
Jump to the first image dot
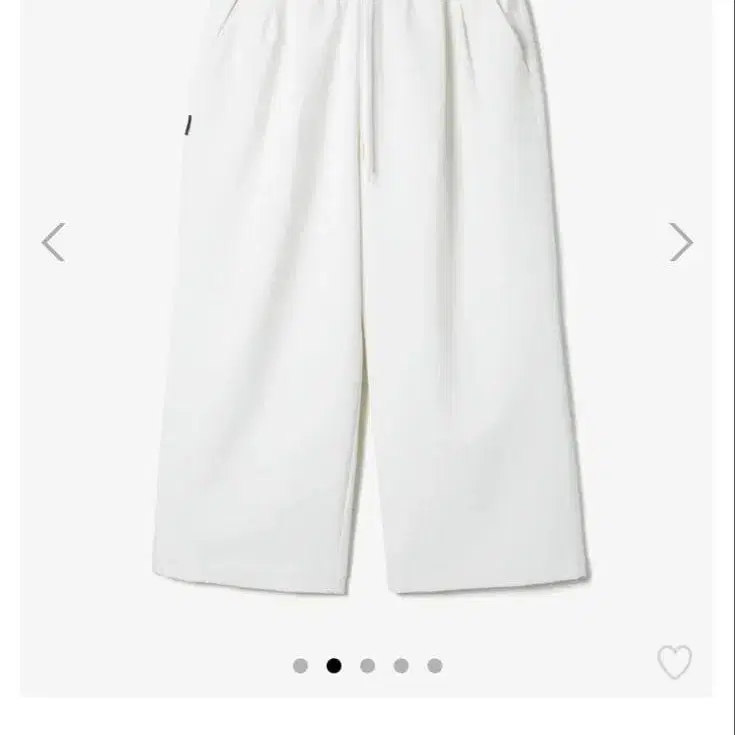pos(300,666)
